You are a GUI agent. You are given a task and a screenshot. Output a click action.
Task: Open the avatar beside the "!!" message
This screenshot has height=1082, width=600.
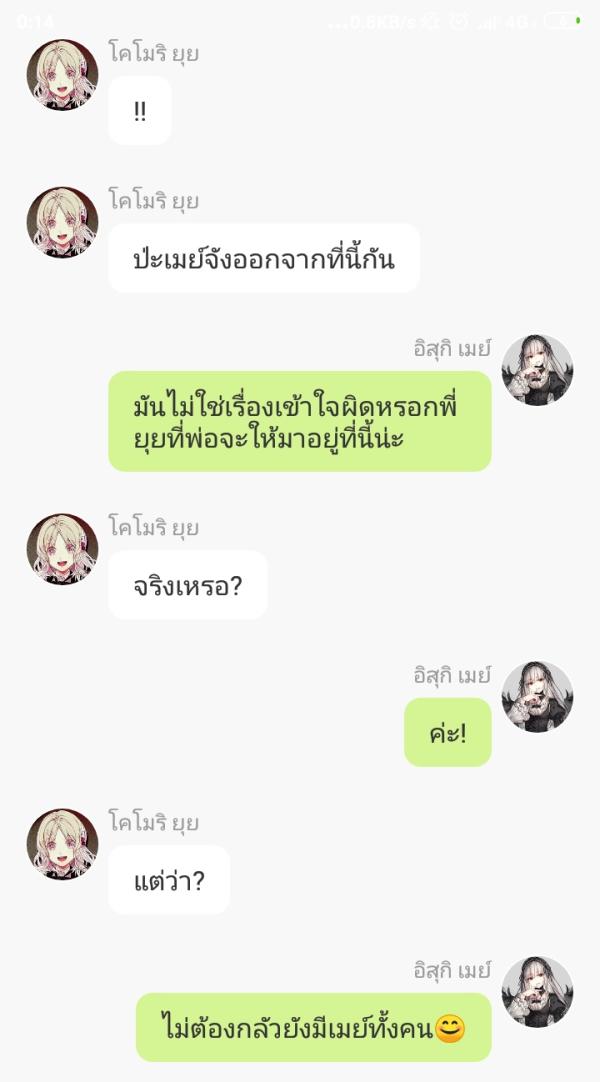(62, 75)
